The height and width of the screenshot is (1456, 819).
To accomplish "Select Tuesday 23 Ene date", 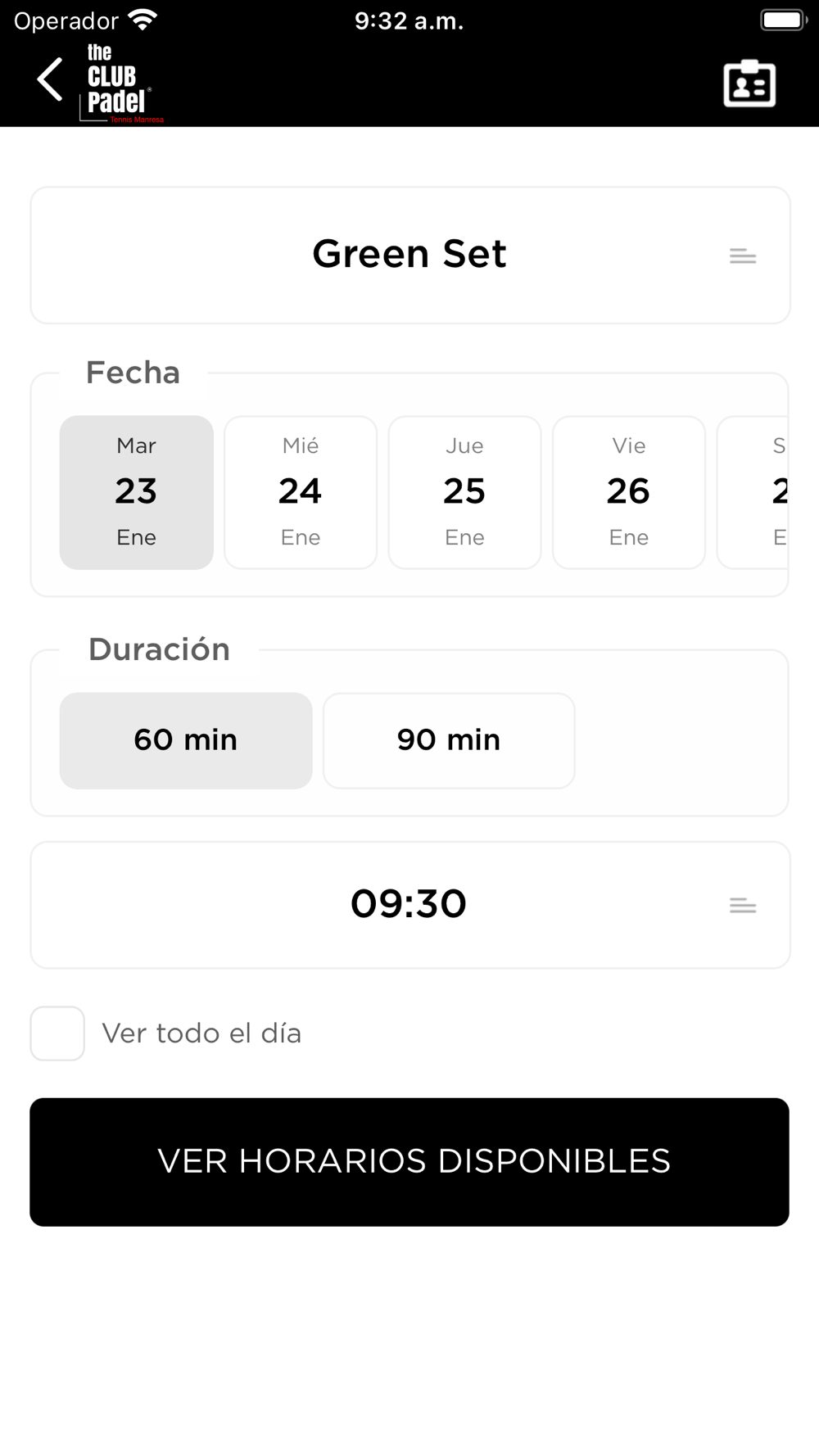I will pyautogui.click(x=137, y=492).
